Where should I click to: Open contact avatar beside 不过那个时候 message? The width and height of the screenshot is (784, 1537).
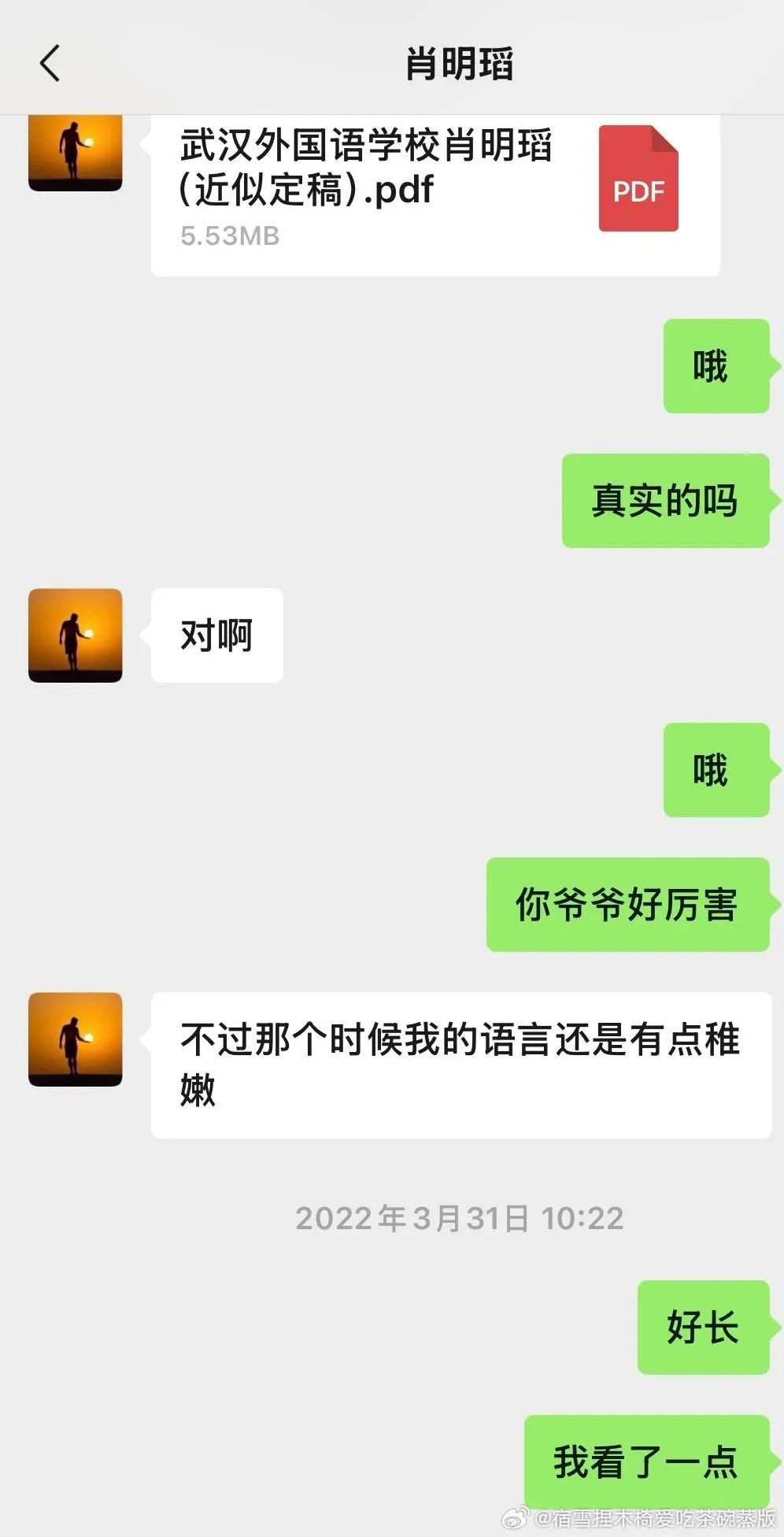(x=76, y=1039)
